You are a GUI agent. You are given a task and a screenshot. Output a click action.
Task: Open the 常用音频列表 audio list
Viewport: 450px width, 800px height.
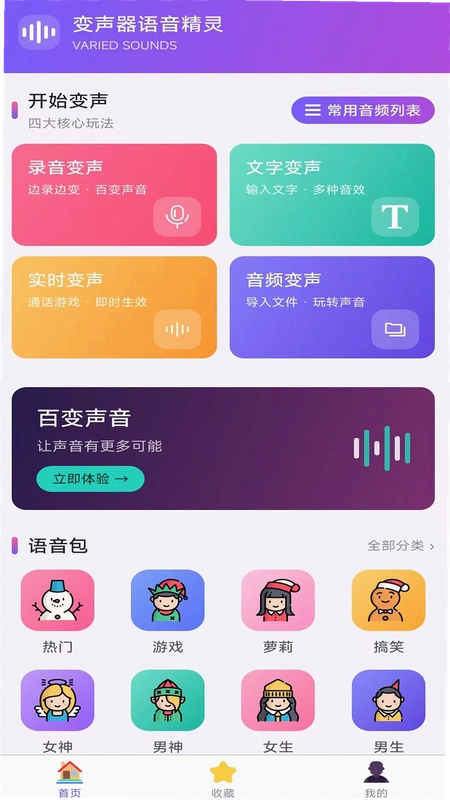click(363, 110)
